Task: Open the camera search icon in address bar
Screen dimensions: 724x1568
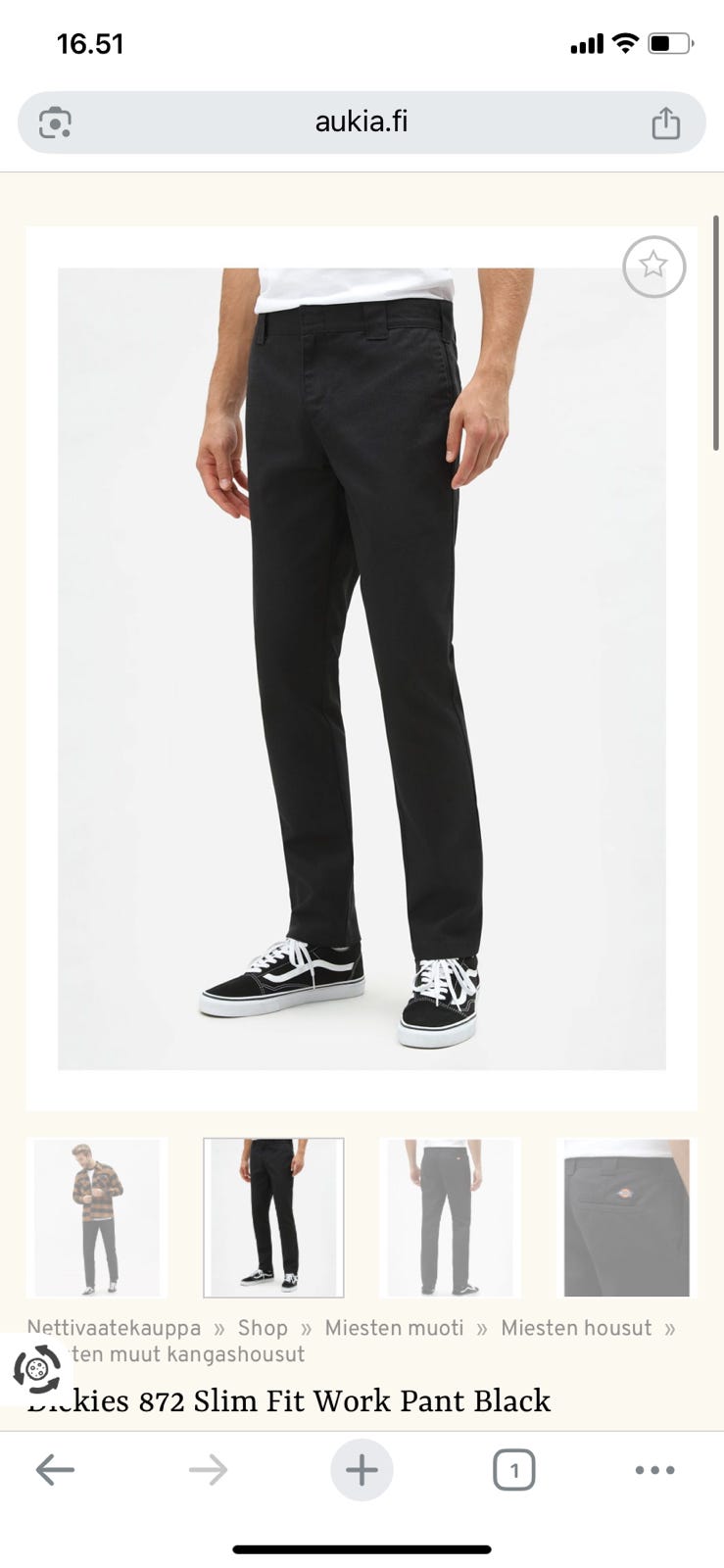Action: pos(55,123)
